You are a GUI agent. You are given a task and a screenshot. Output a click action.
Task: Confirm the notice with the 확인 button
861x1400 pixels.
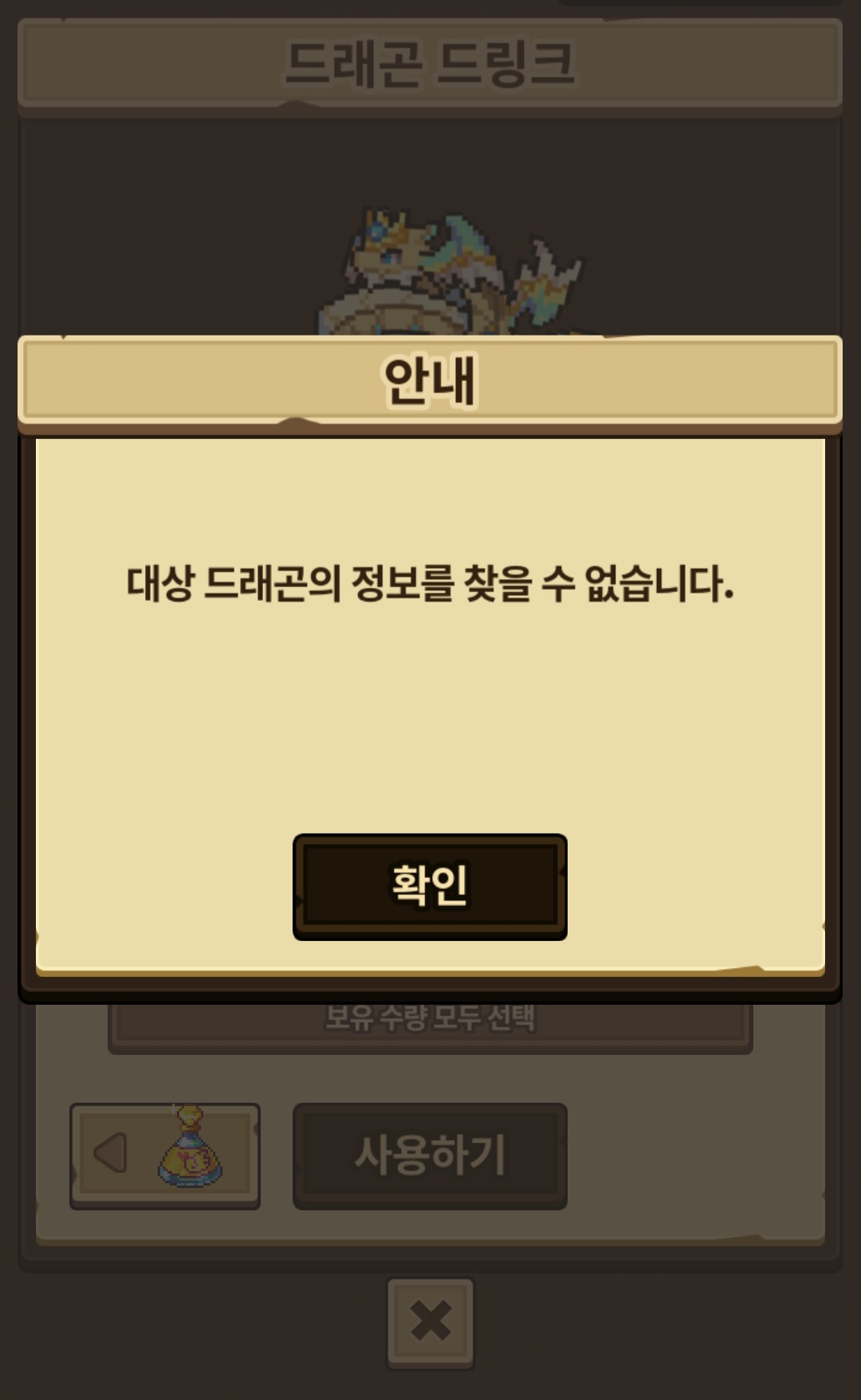(430, 886)
